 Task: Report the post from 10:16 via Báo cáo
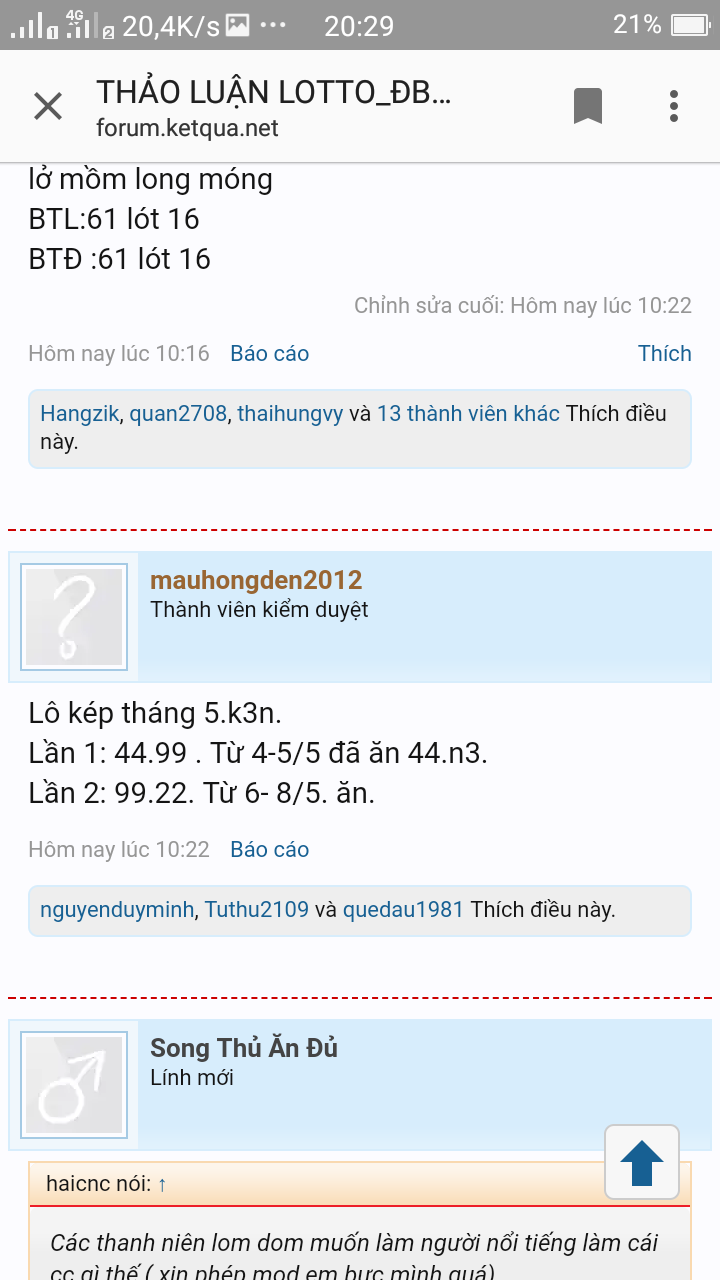[269, 353]
